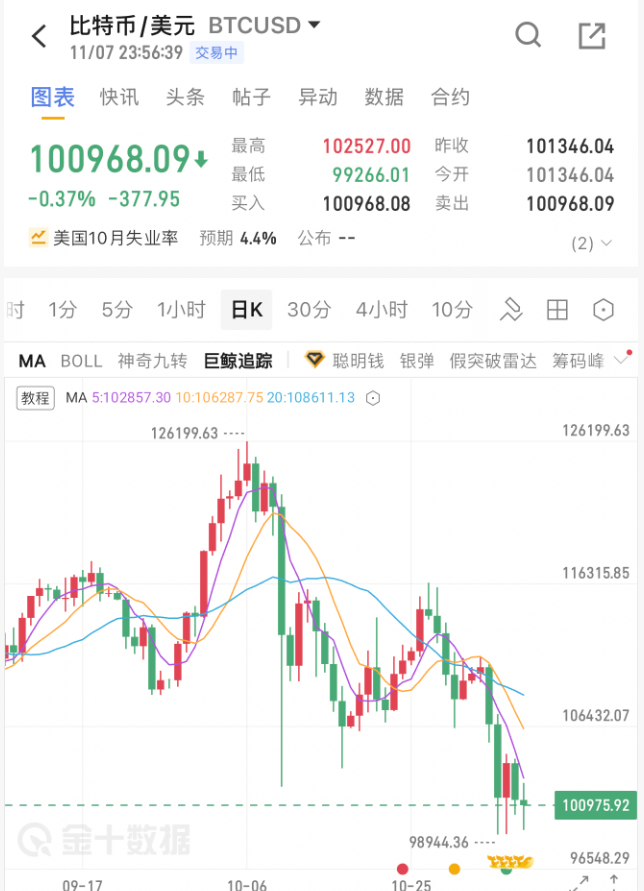Select the 聪明钱 indicator

pos(346,360)
